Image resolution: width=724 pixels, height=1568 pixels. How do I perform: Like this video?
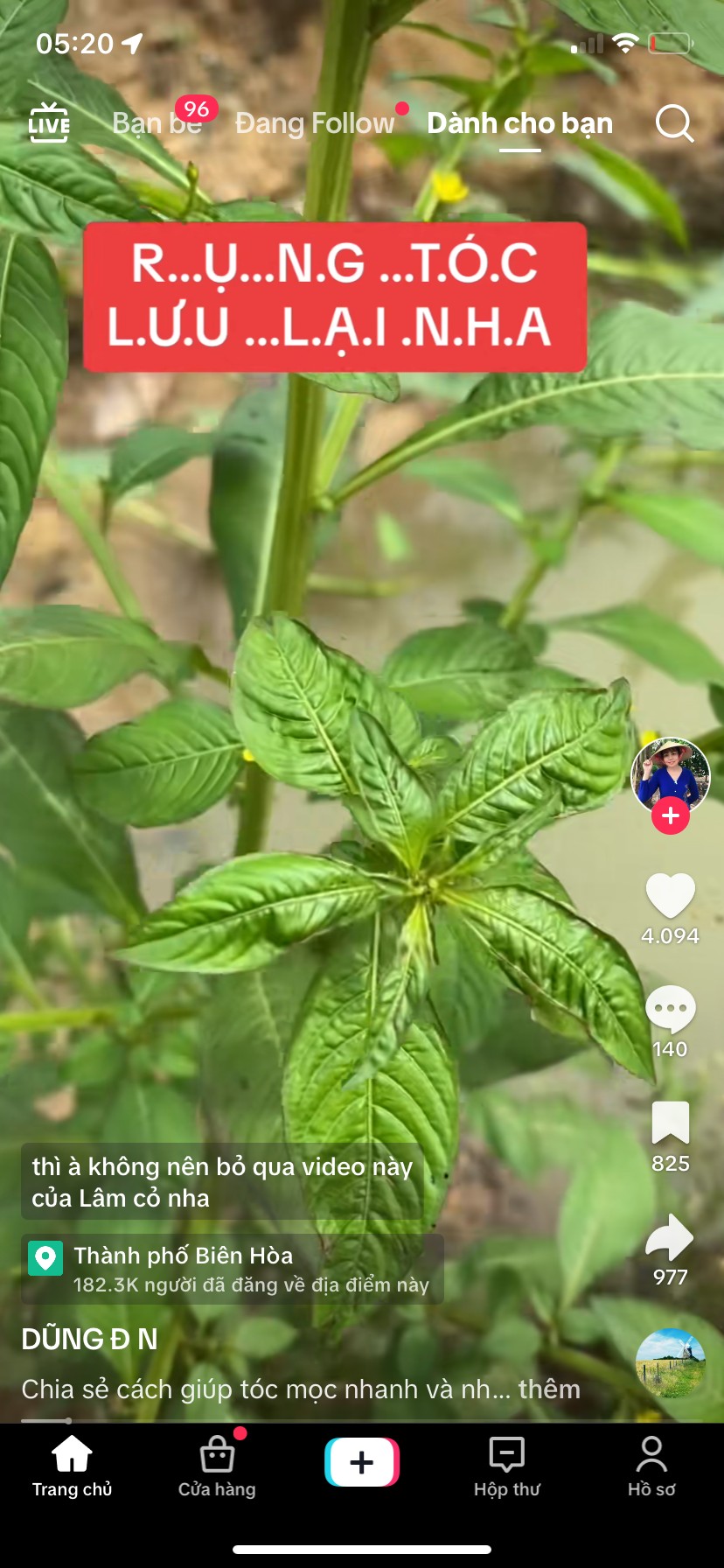670,896
